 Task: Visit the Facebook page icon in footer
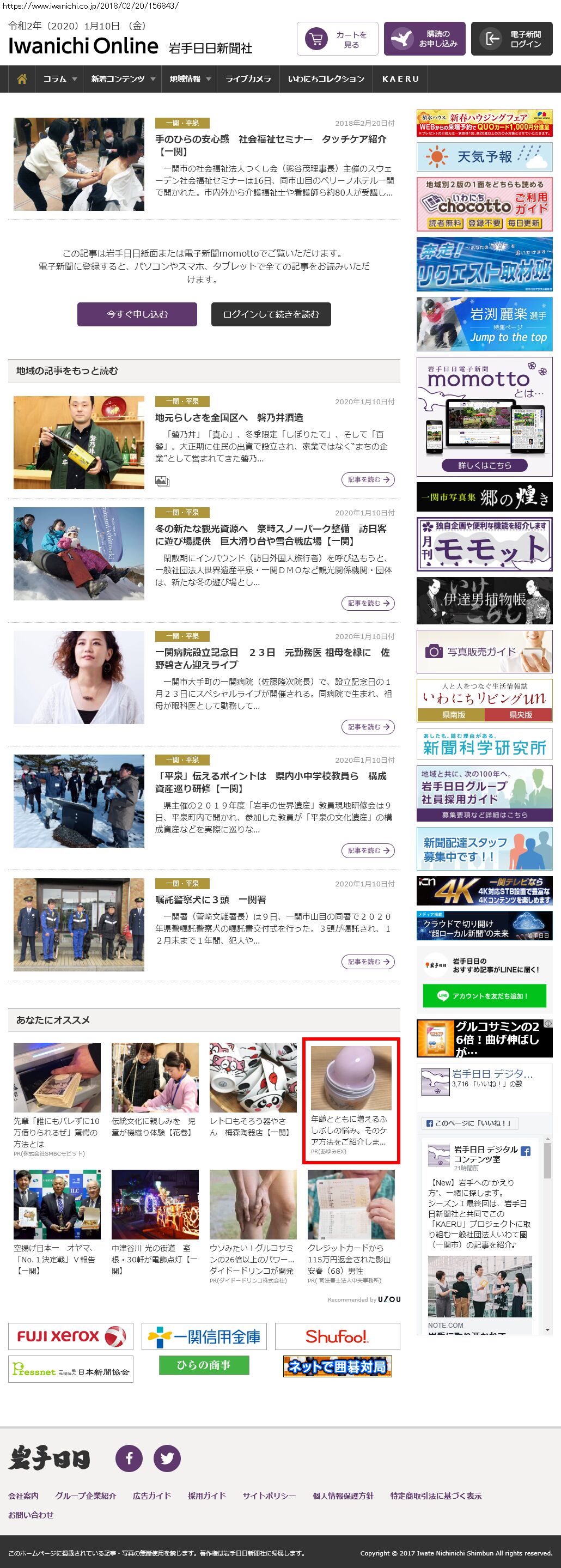pos(129,1458)
